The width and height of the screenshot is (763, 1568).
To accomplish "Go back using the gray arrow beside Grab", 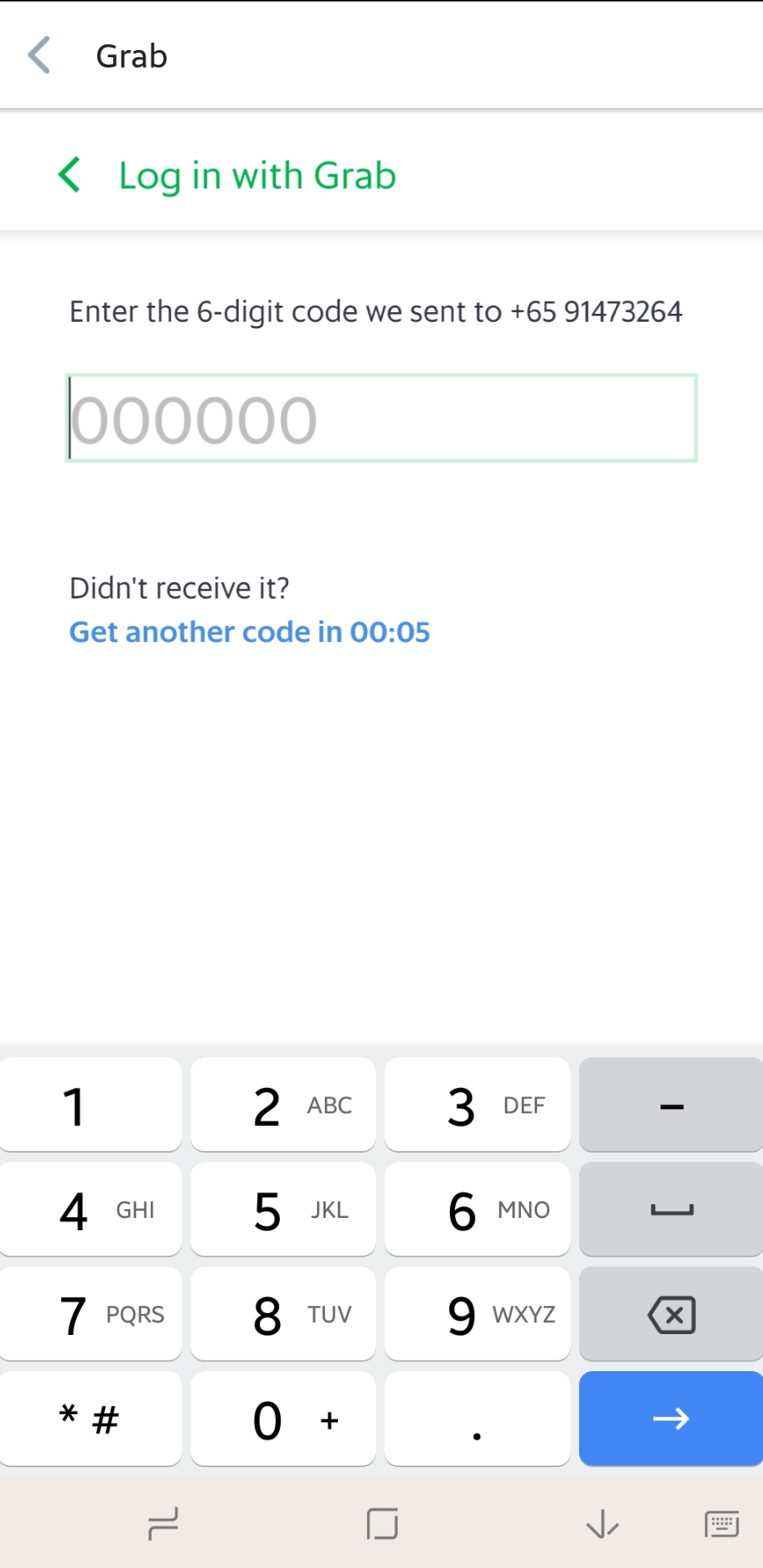I will (x=39, y=55).
